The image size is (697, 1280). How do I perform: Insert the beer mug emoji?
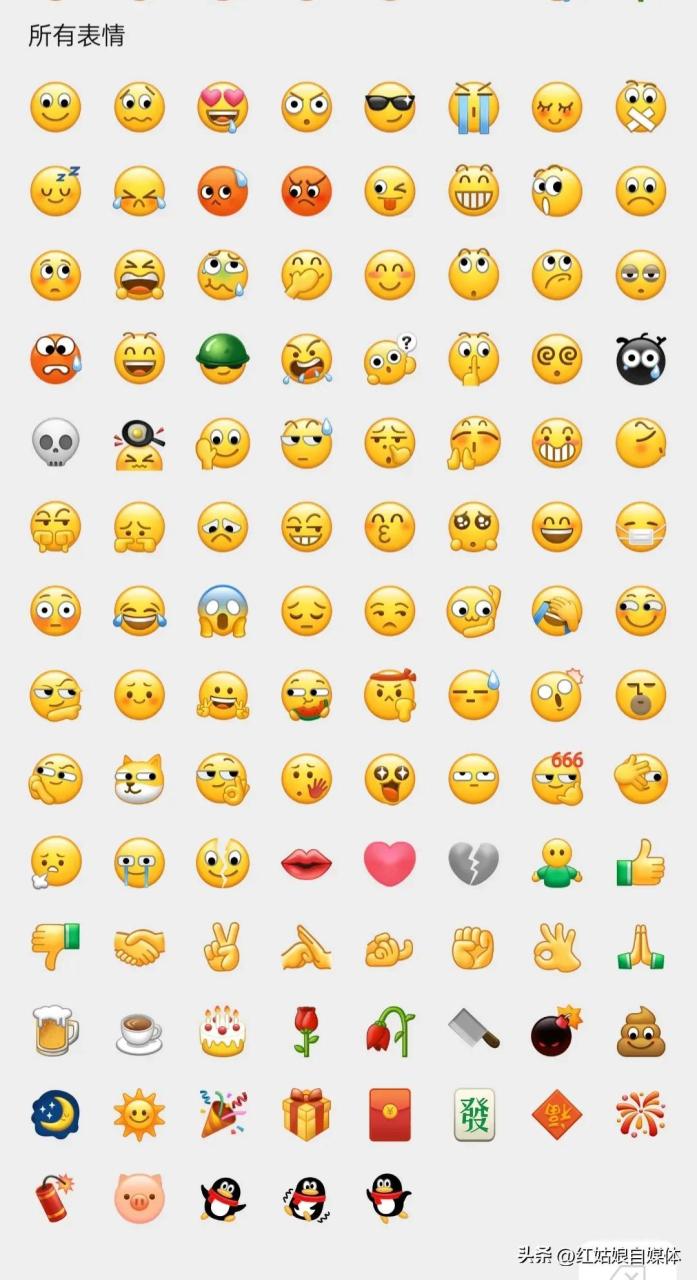click(55, 1031)
